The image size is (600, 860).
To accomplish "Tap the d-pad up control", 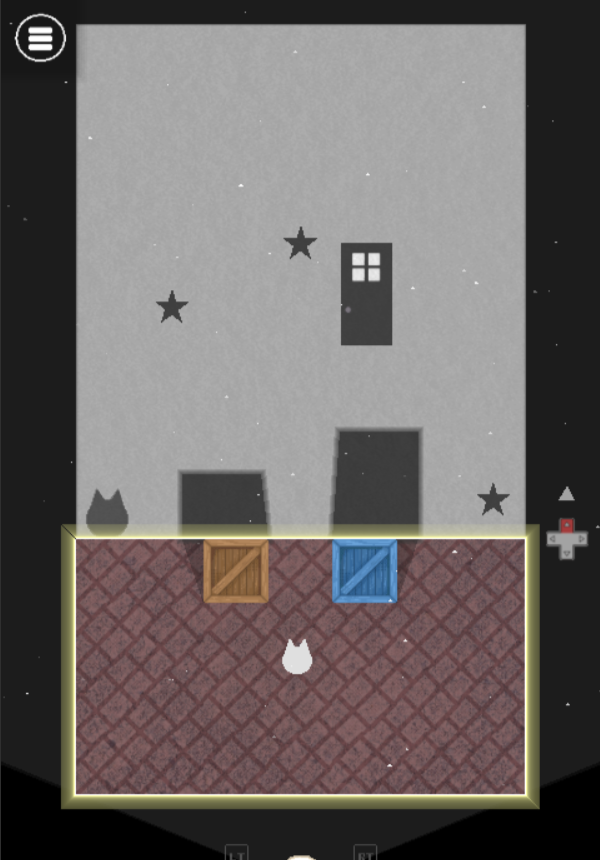I will tap(567, 524).
